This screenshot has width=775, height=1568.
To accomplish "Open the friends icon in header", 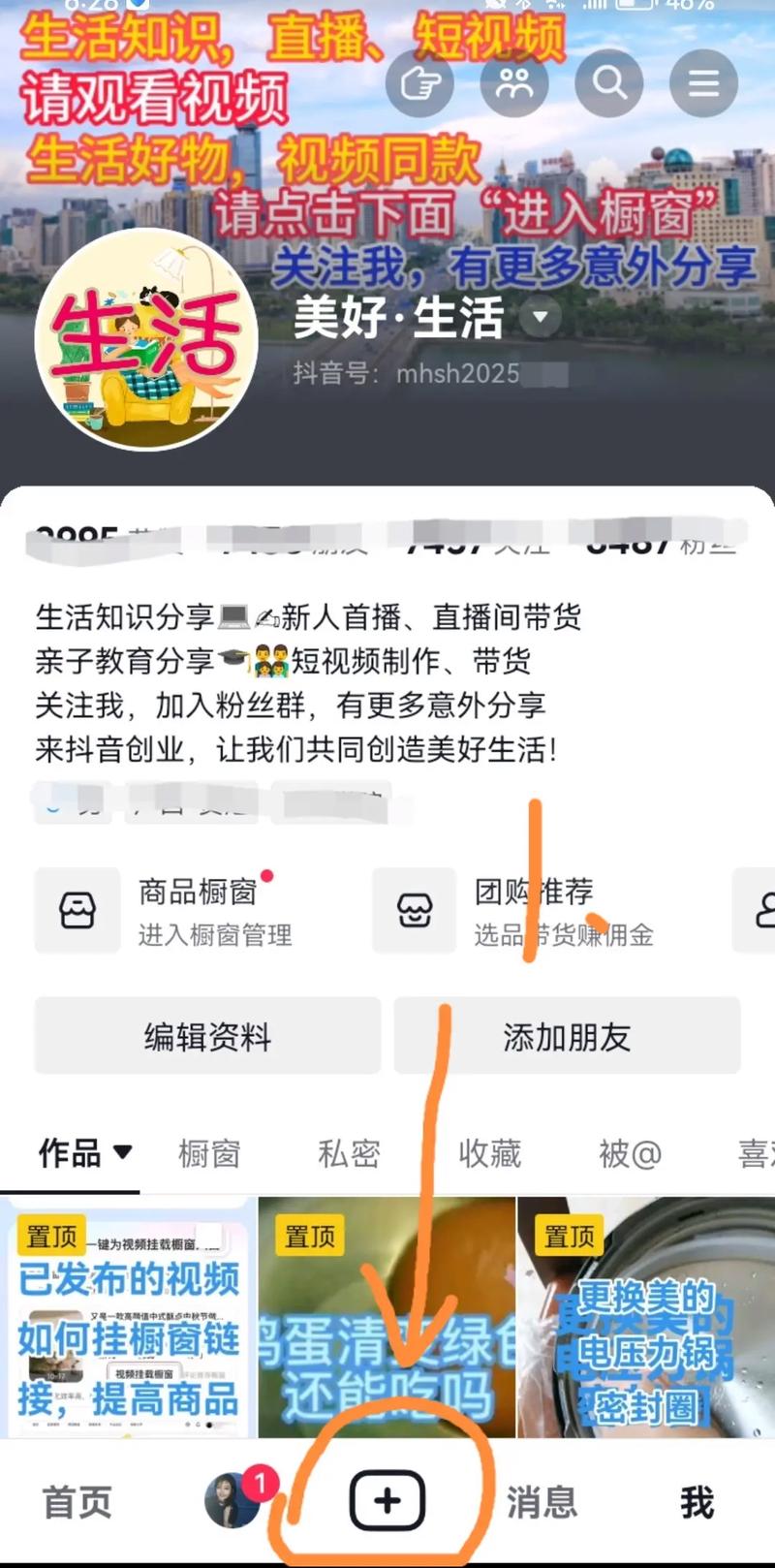I will [x=514, y=83].
